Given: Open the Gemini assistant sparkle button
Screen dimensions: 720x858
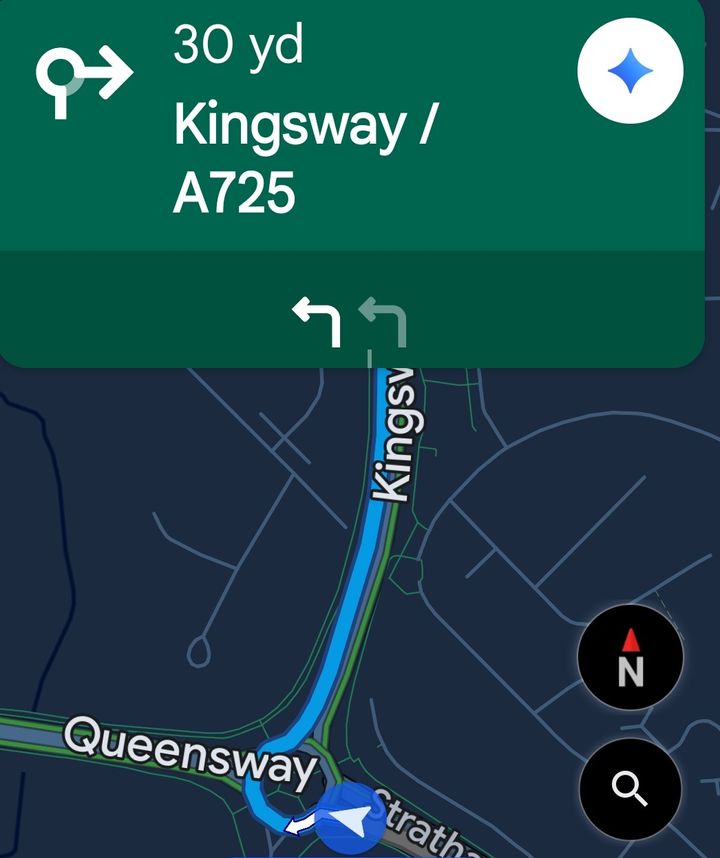Looking at the screenshot, I should pos(630,73).
